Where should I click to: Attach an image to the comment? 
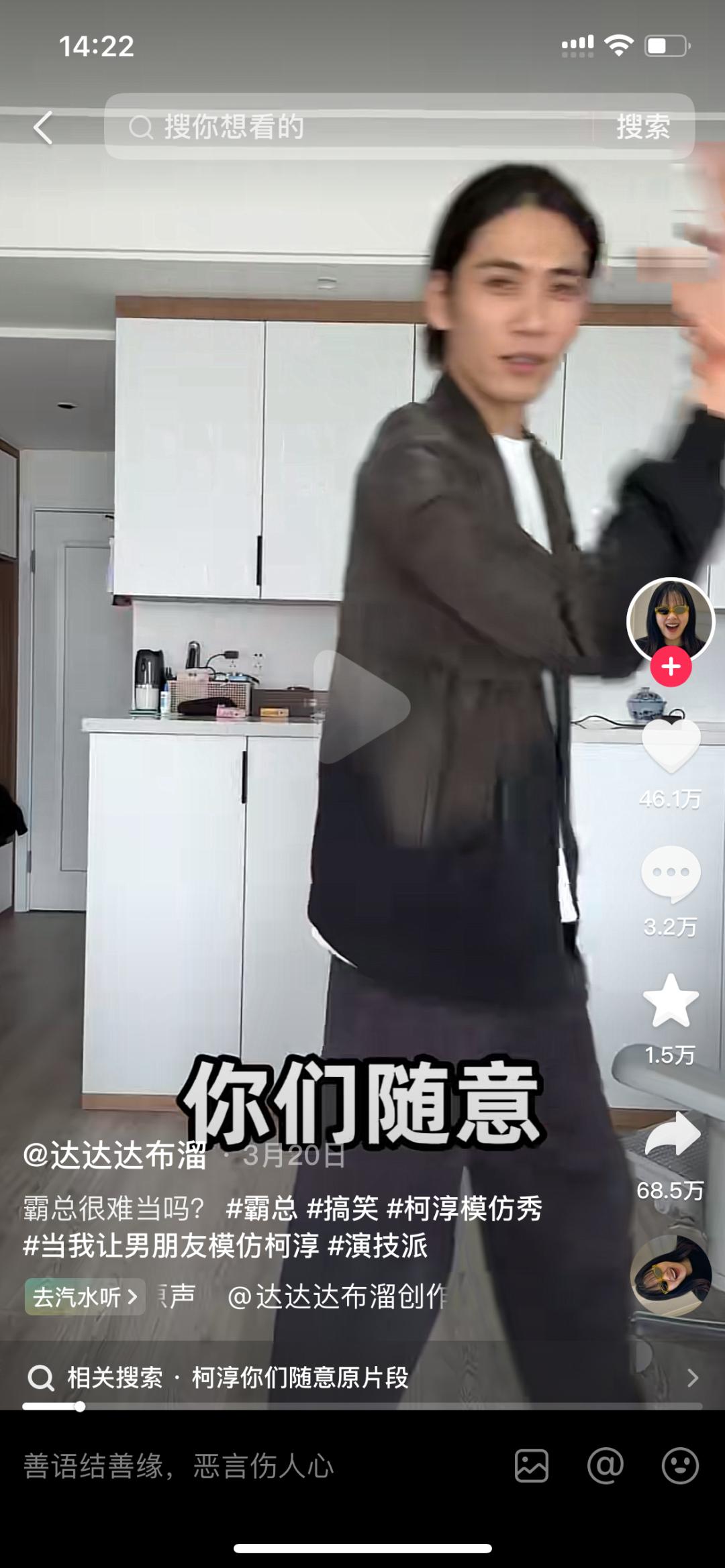tap(531, 1466)
